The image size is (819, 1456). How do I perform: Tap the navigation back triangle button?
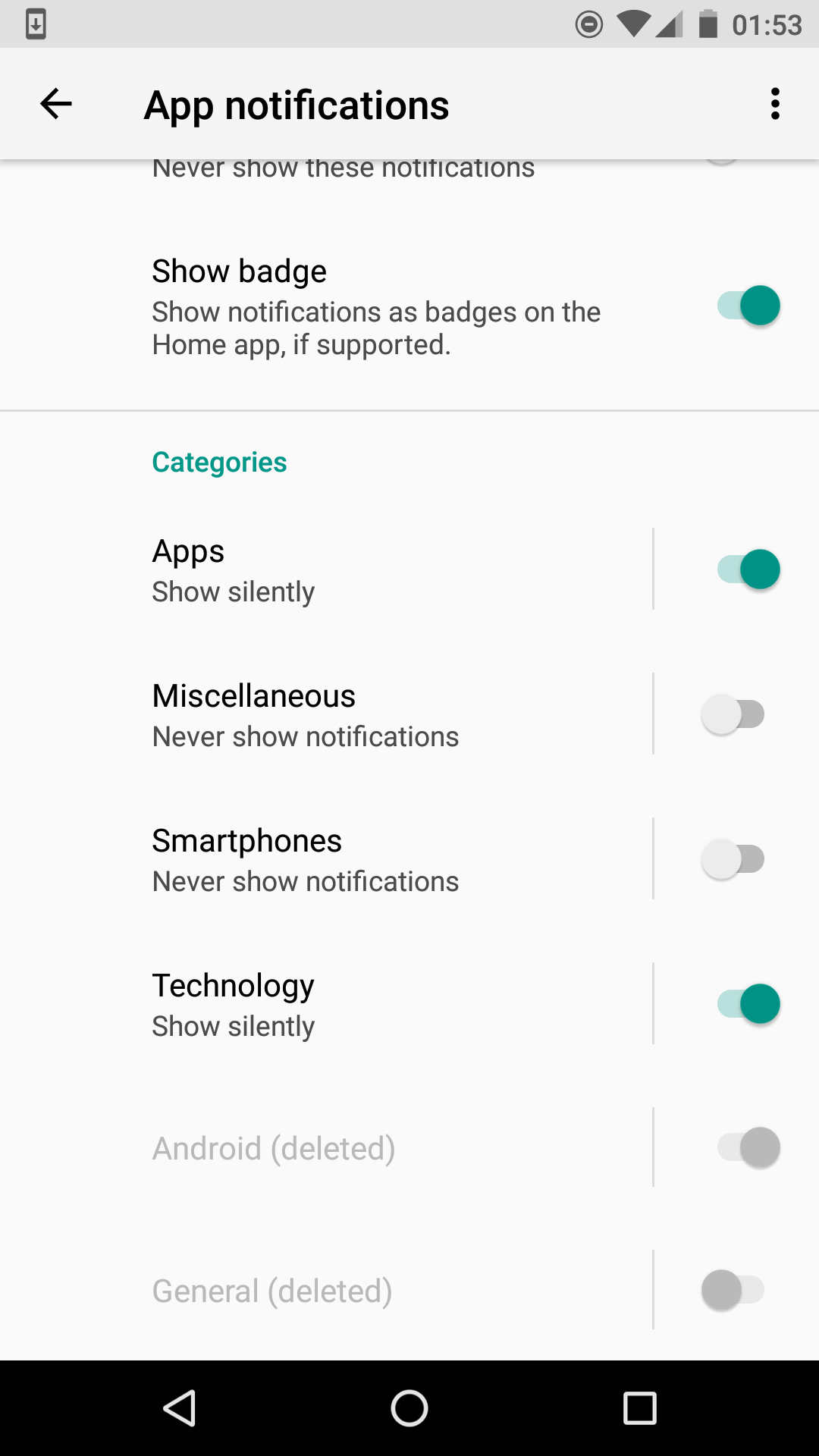tap(180, 1408)
